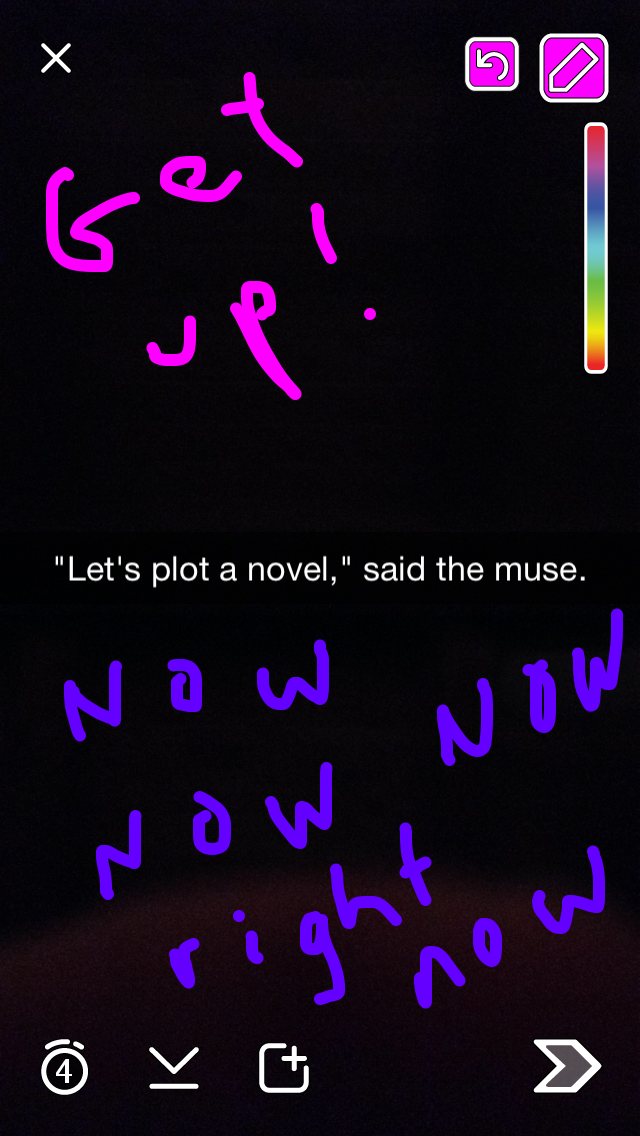Image resolution: width=640 pixels, height=1136 pixels.
Task: Change the 4-second snap timer
Action: (64, 1069)
